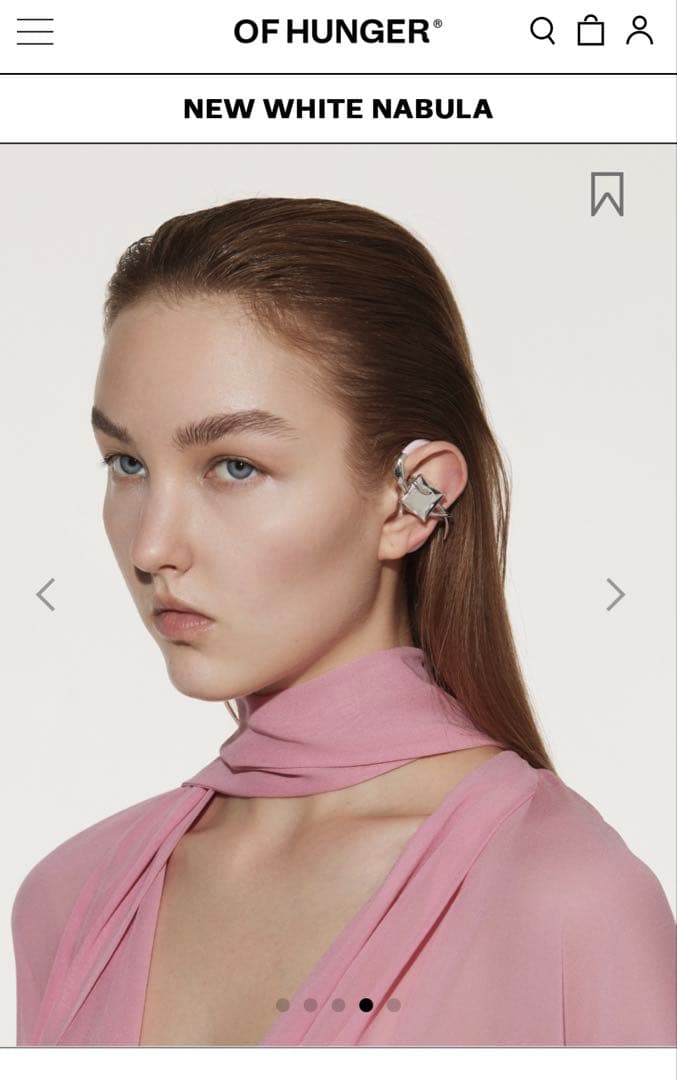Viewport: 677px width, 1080px height.
Task: Bookmark this product to wishlist
Action: [x=607, y=194]
